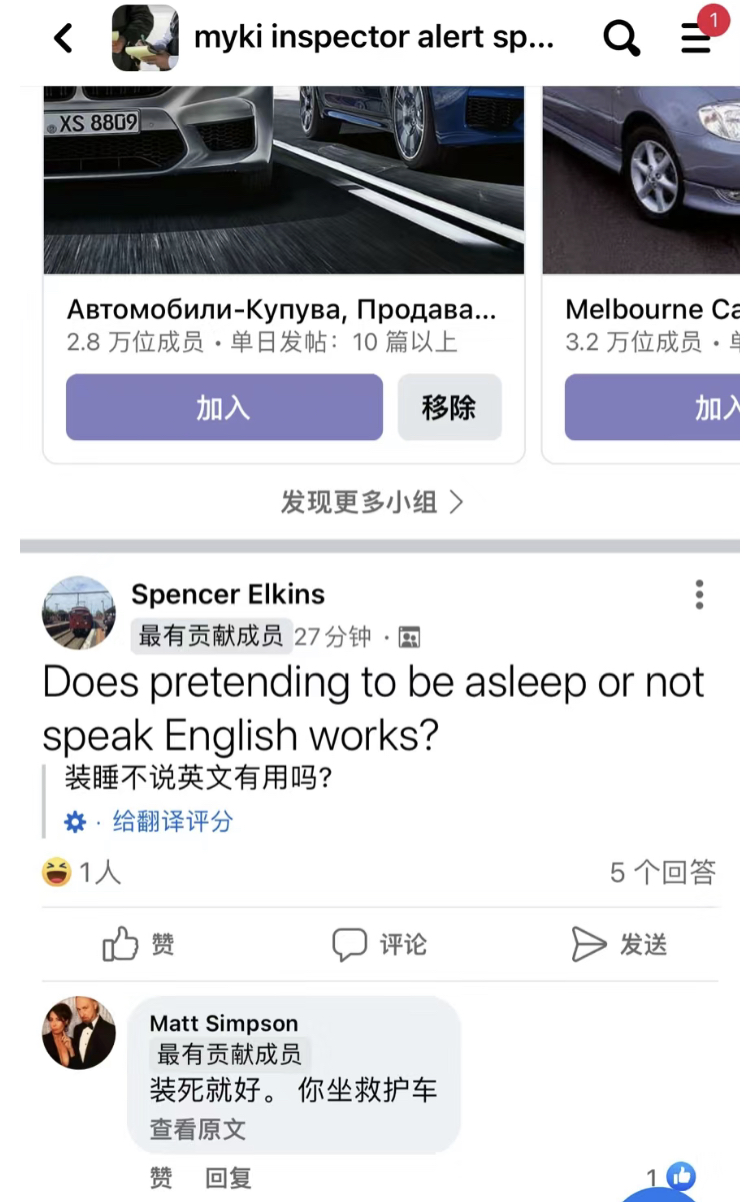View the original text of Matt Simpson's comment
The height and width of the screenshot is (1202, 748).
197,1129
